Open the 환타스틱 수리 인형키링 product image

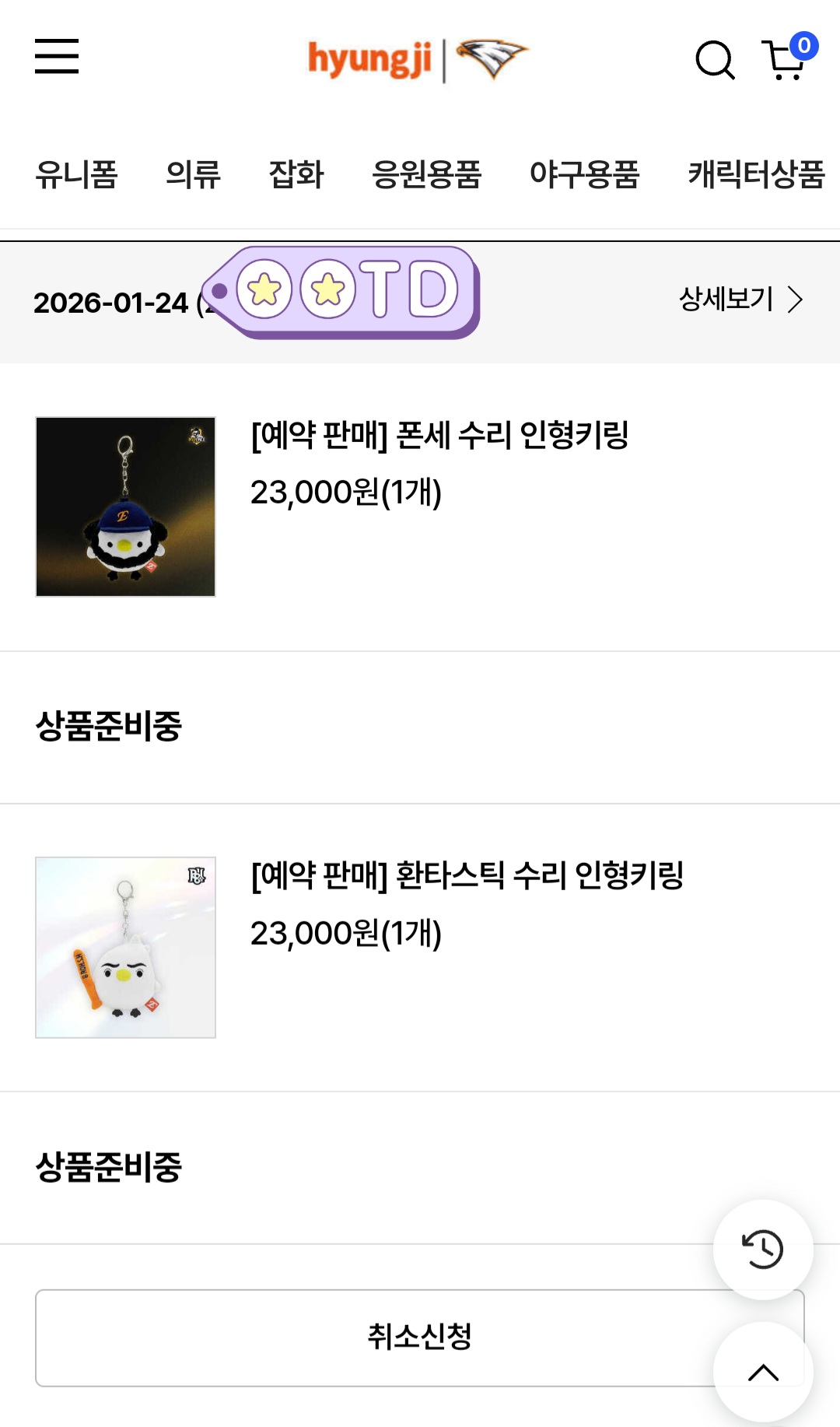[125, 947]
